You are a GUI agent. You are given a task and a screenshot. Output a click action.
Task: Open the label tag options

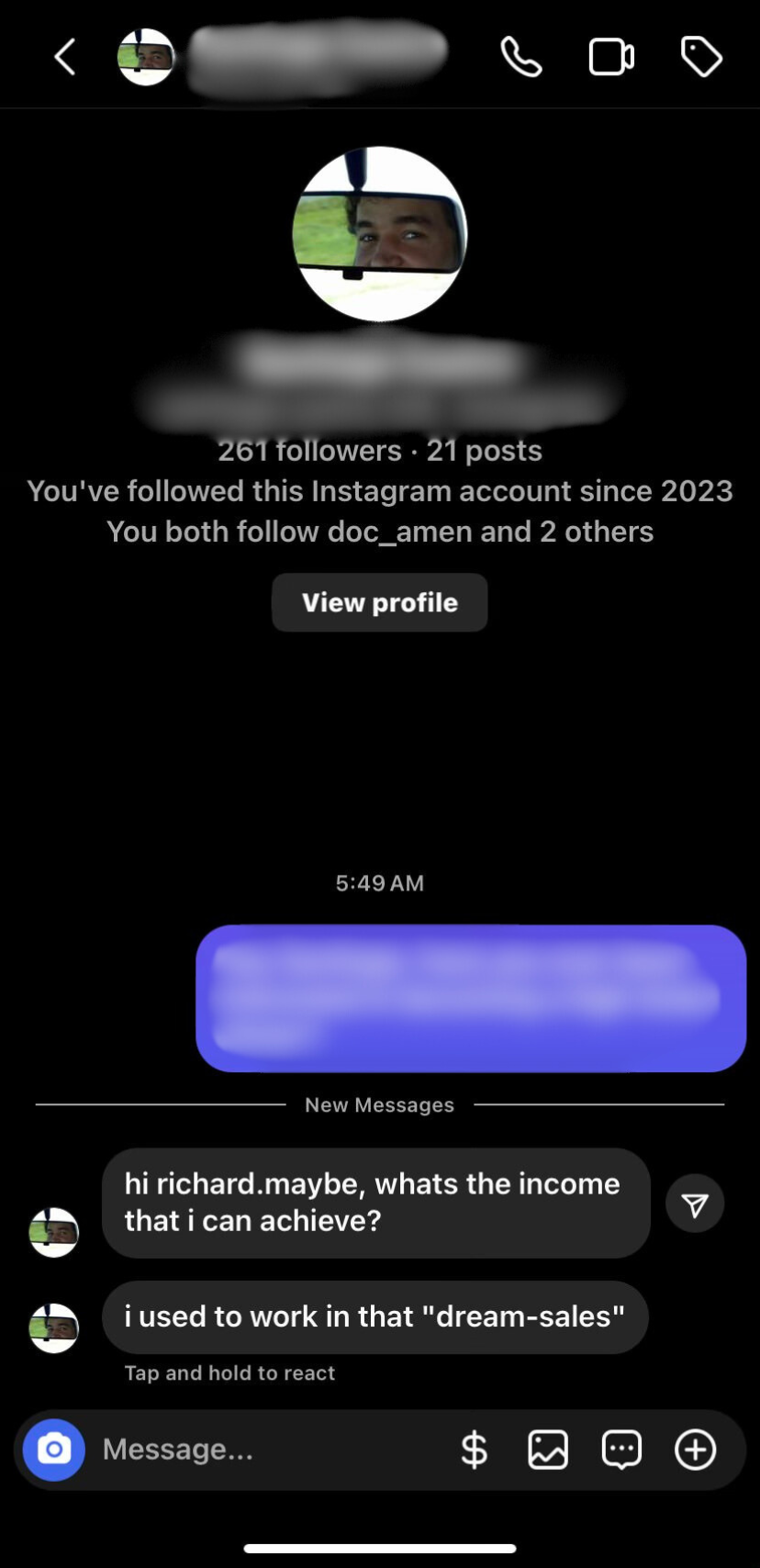pos(701,58)
